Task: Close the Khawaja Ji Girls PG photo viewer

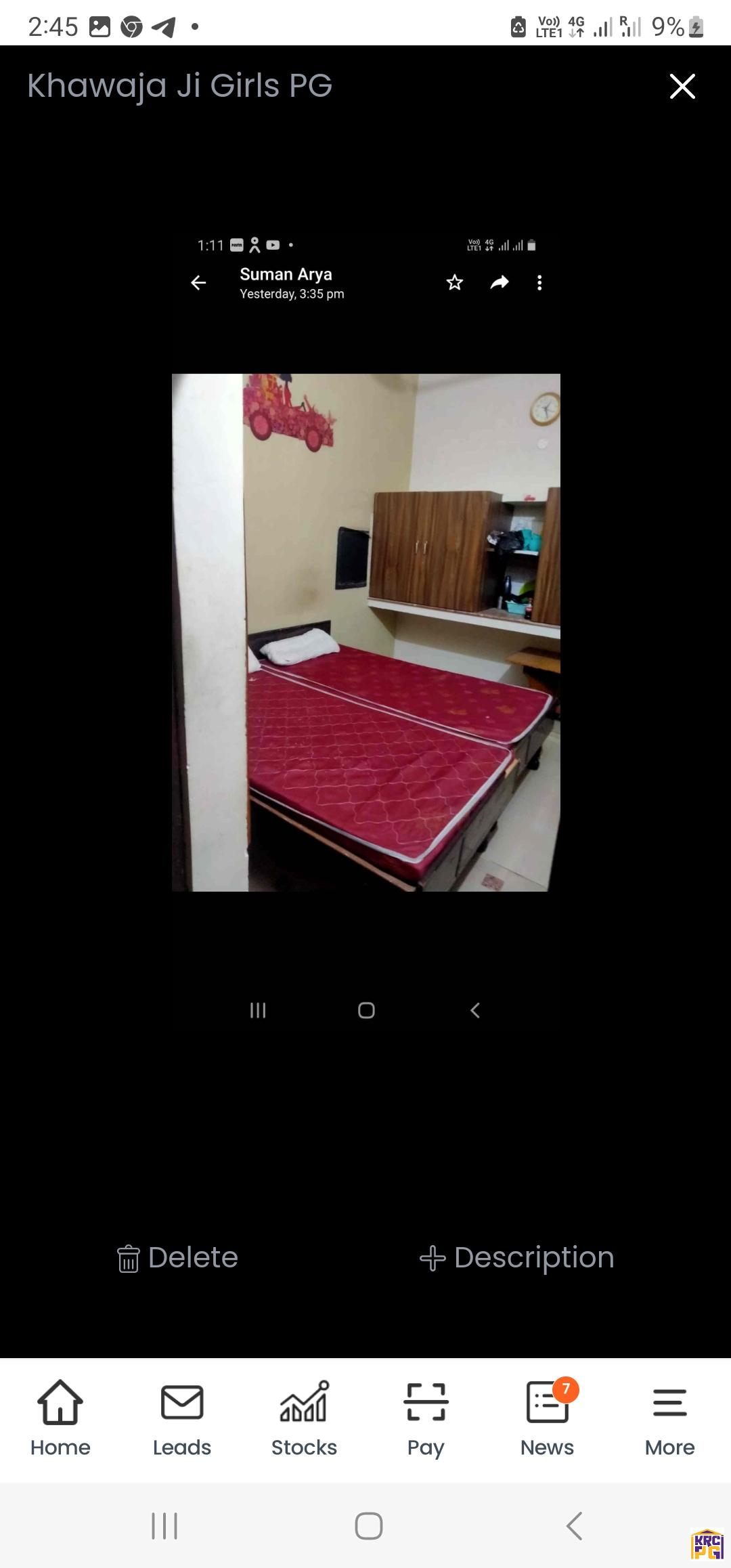Action: [x=682, y=86]
